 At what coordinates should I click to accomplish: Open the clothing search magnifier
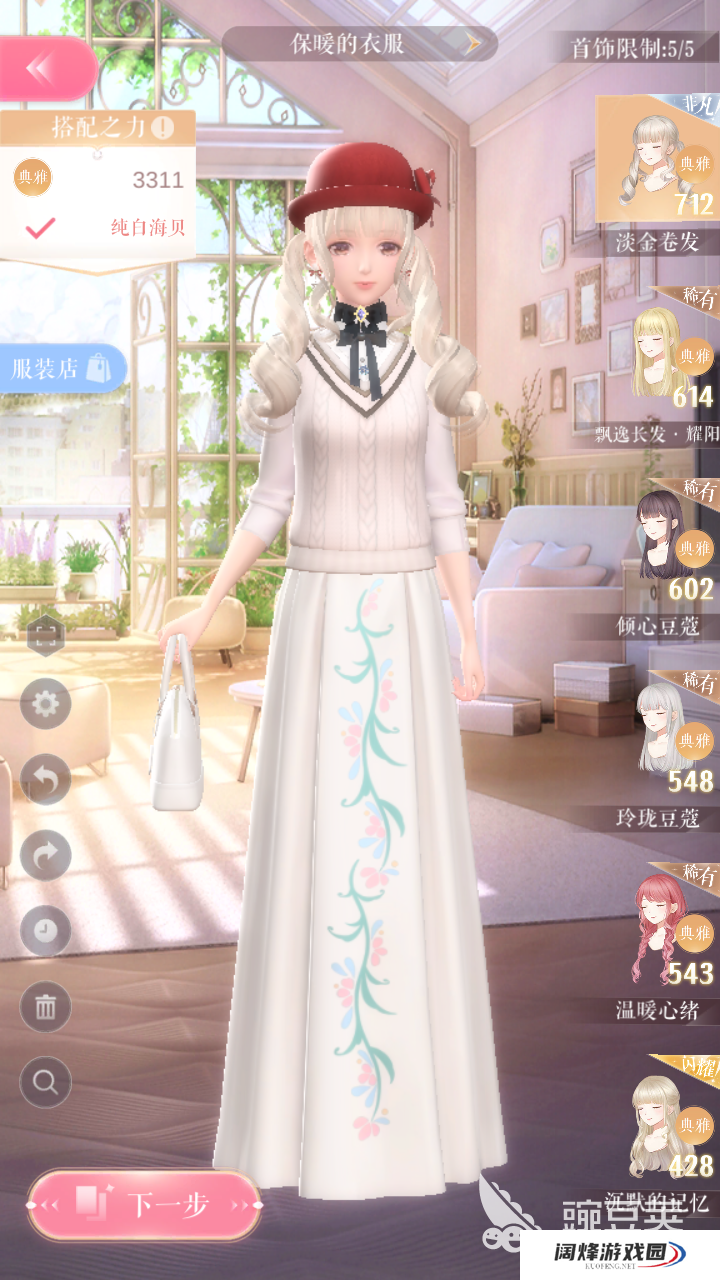(x=46, y=1082)
